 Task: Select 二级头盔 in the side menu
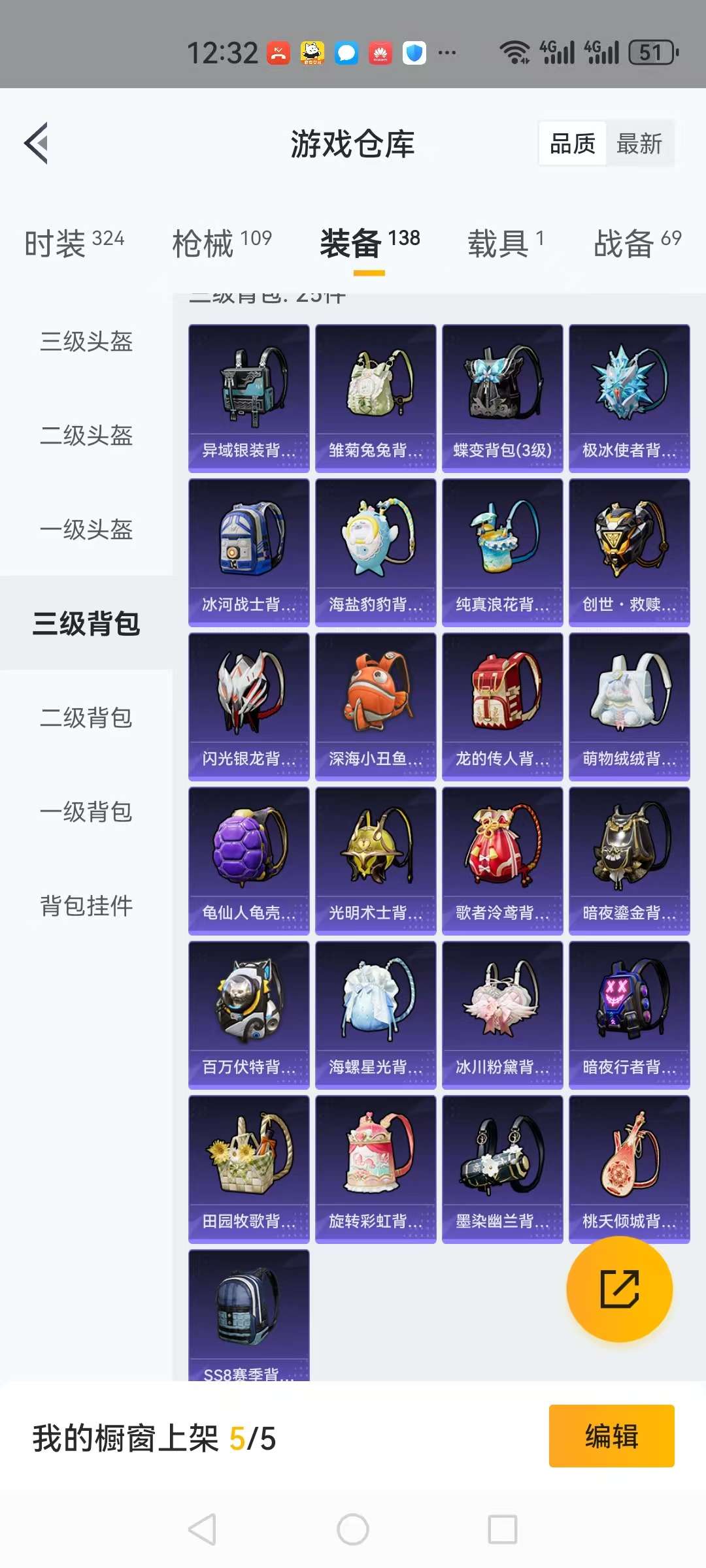click(x=86, y=435)
